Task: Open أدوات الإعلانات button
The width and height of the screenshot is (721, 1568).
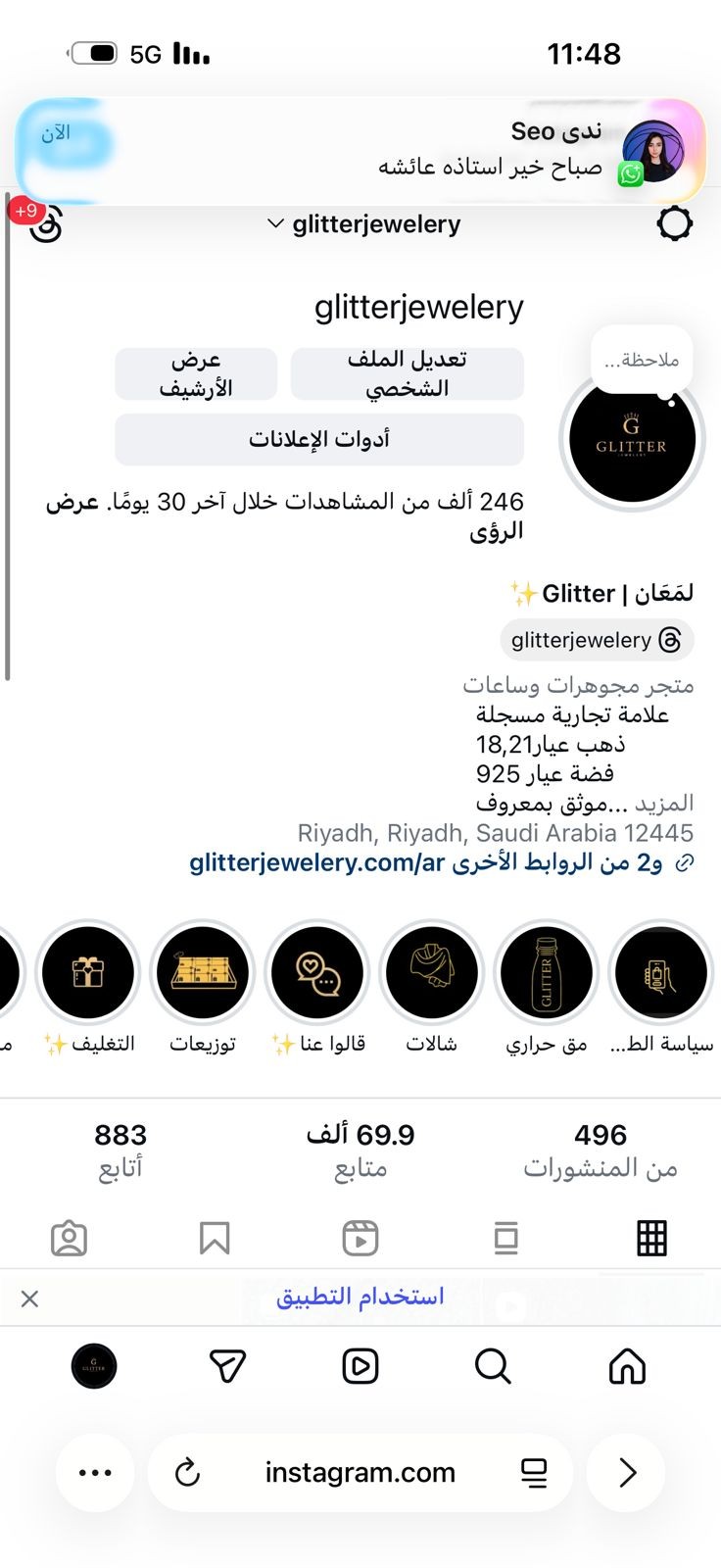Action: click(x=318, y=439)
